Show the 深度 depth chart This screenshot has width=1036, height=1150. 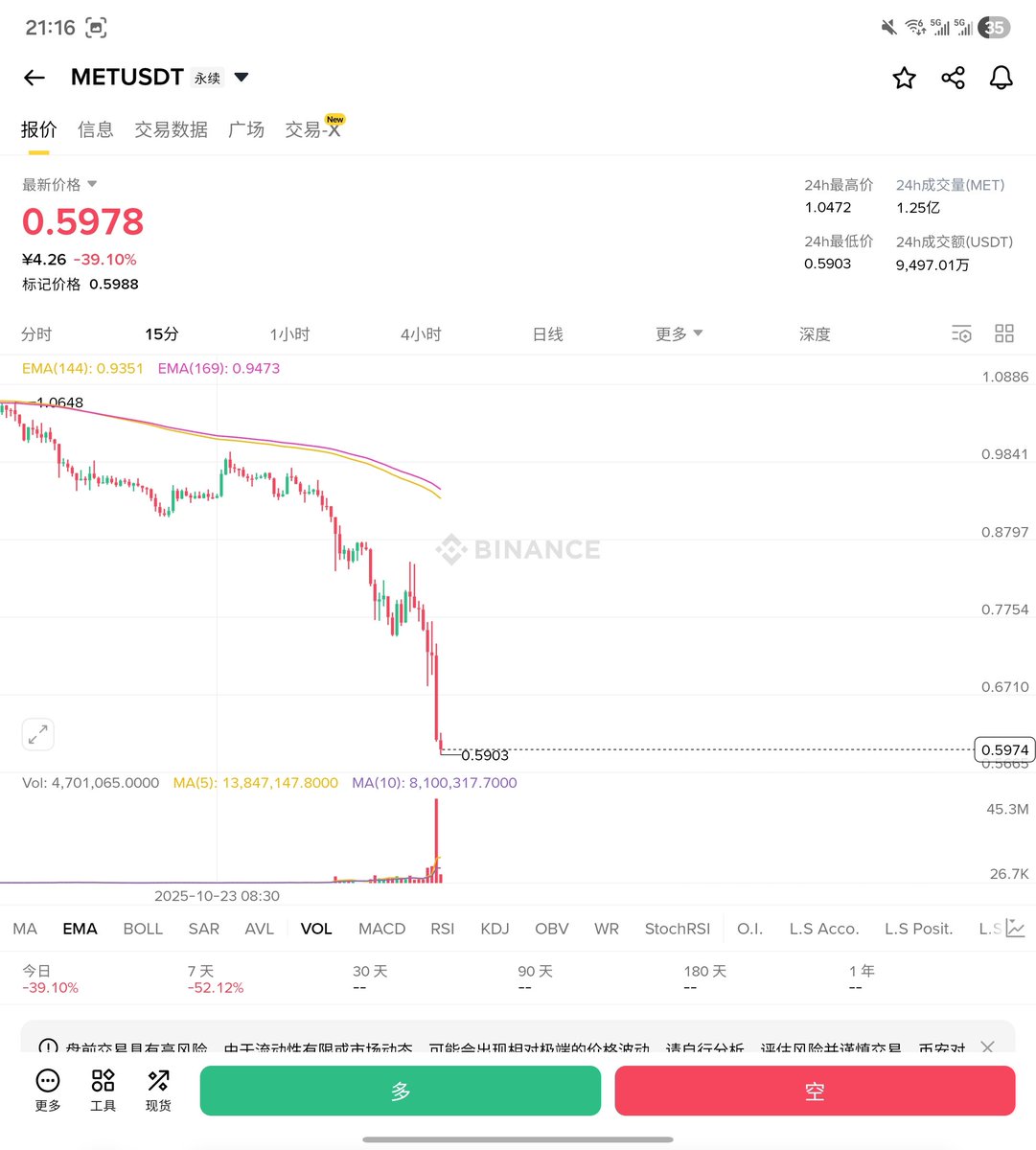tap(815, 334)
